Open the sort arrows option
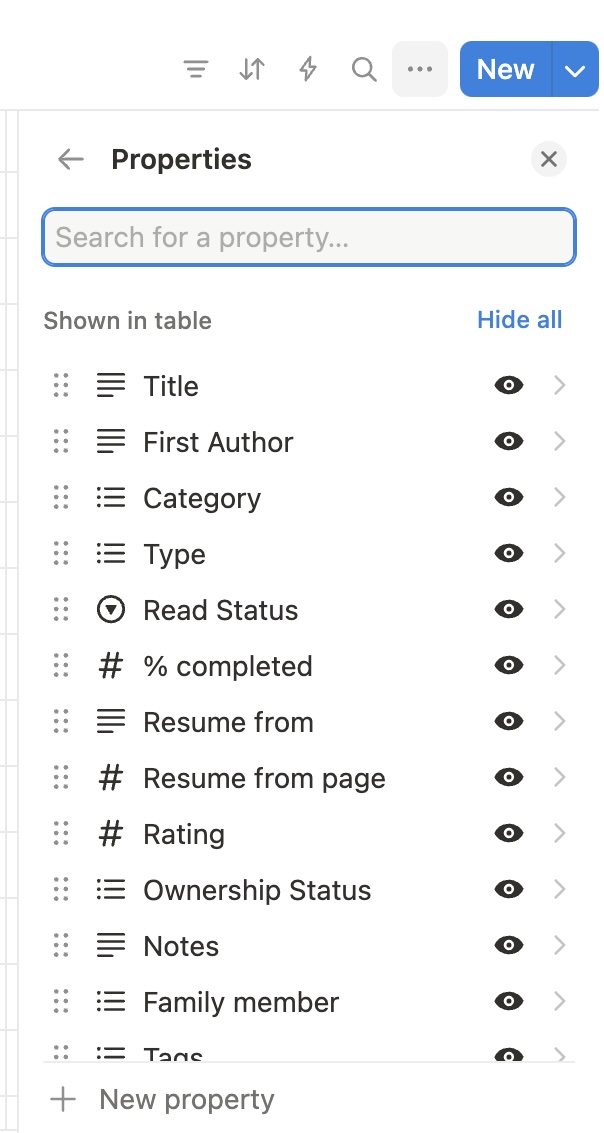 [x=252, y=69]
